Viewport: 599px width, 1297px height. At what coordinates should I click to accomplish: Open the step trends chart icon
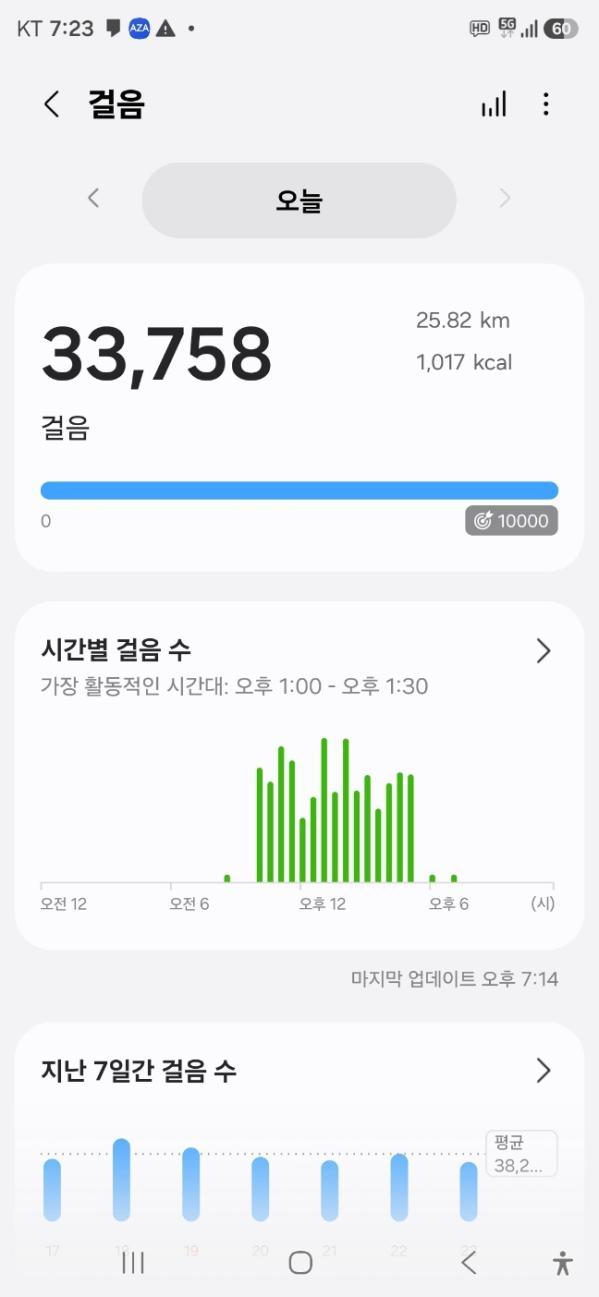[x=494, y=104]
